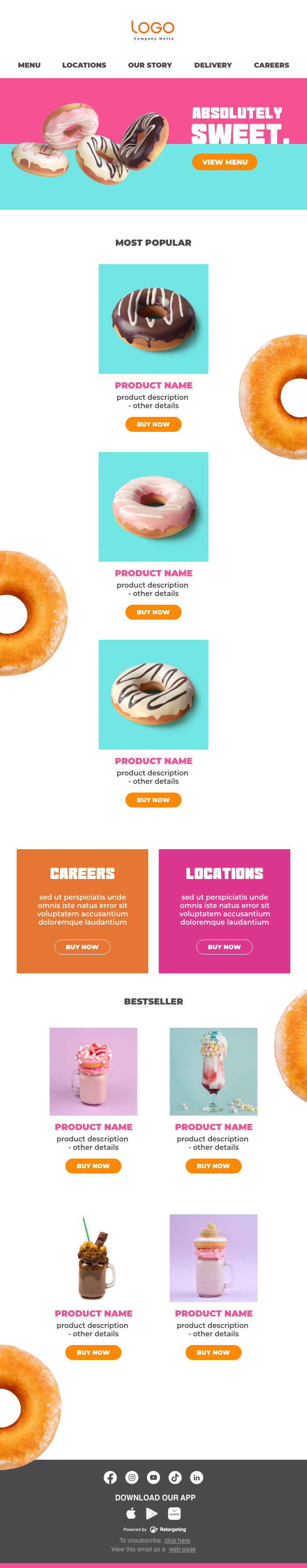
Task: Select DELIVERY in the top navigation
Action: click(213, 65)
